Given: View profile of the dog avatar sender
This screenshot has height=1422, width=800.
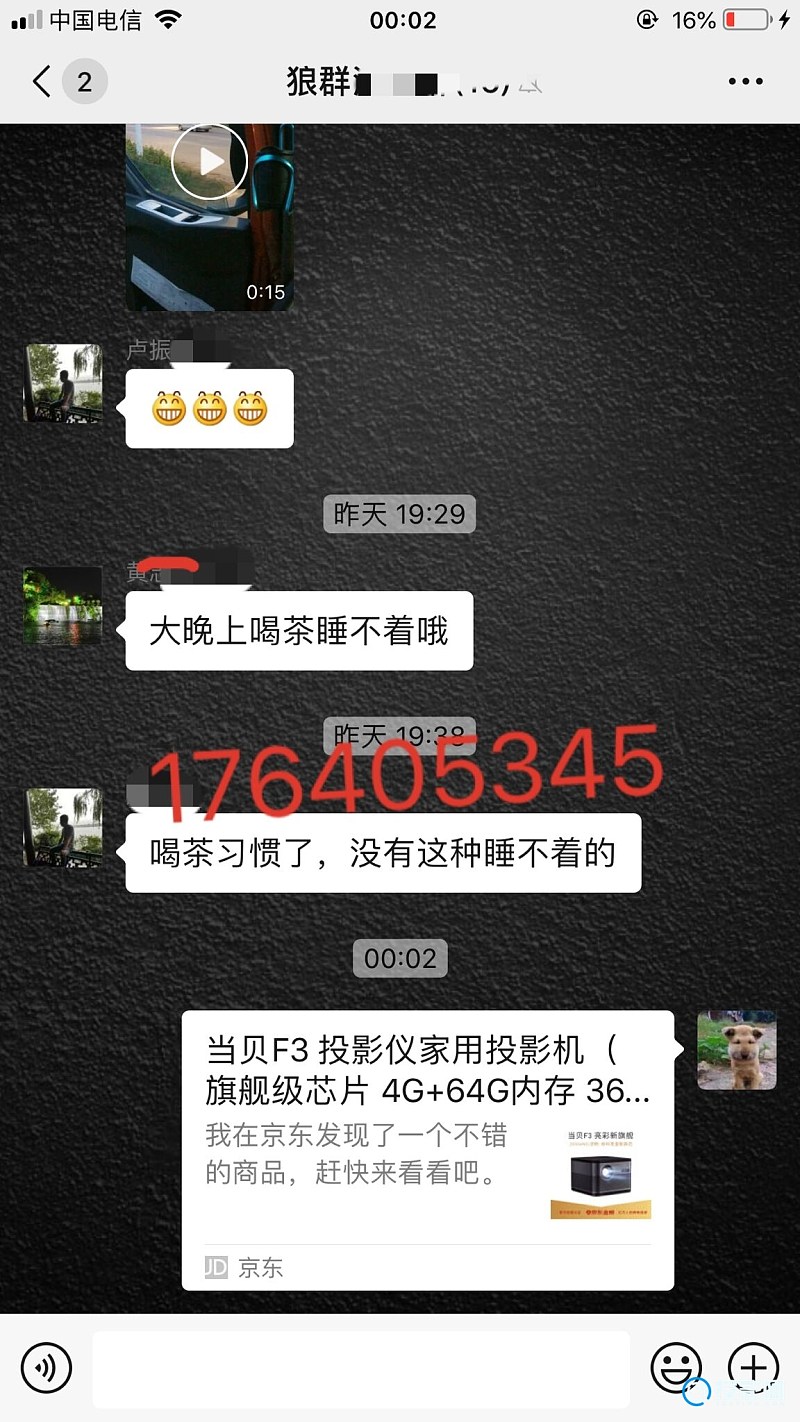Looking at the screenshot, I should [x=736, y=1049].
